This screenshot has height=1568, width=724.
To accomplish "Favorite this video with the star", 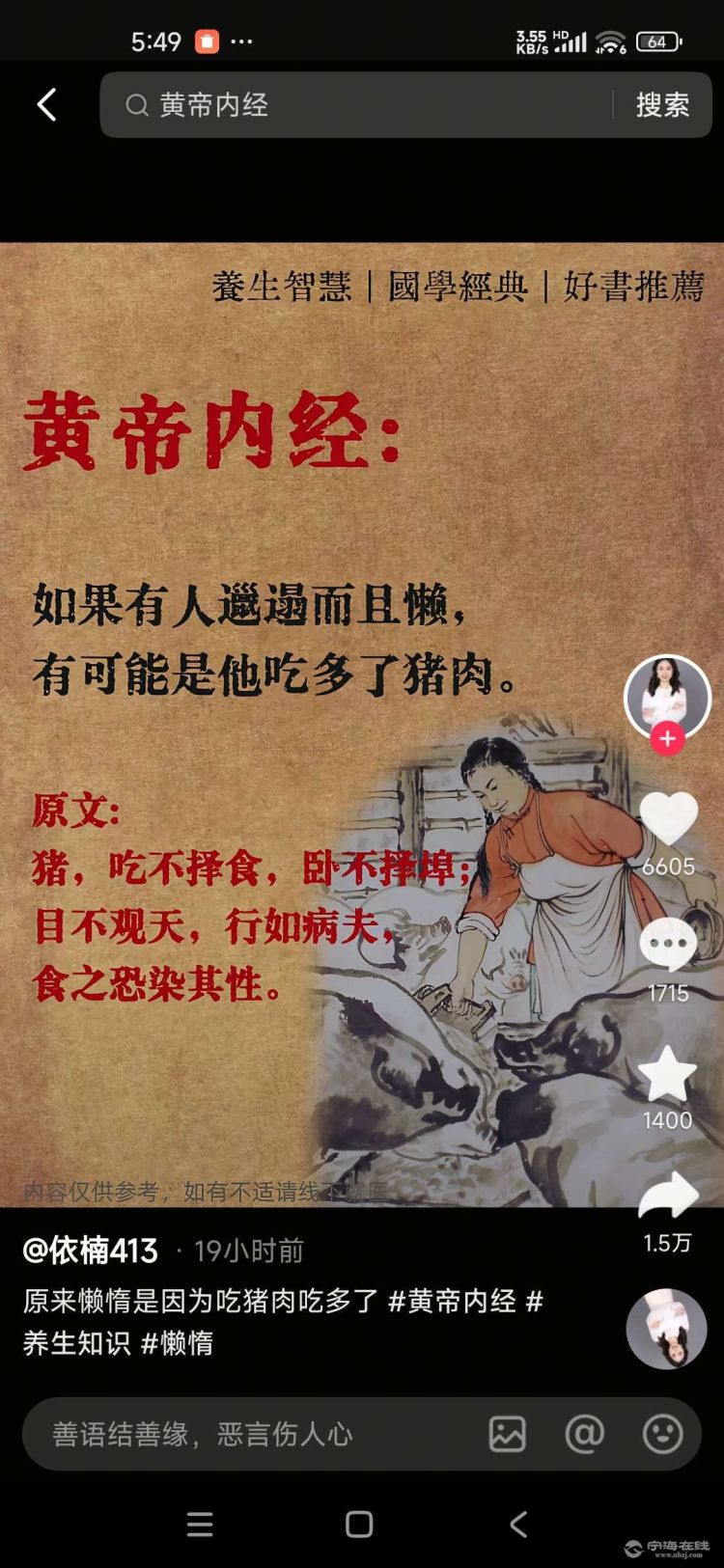I will 668,1074.
